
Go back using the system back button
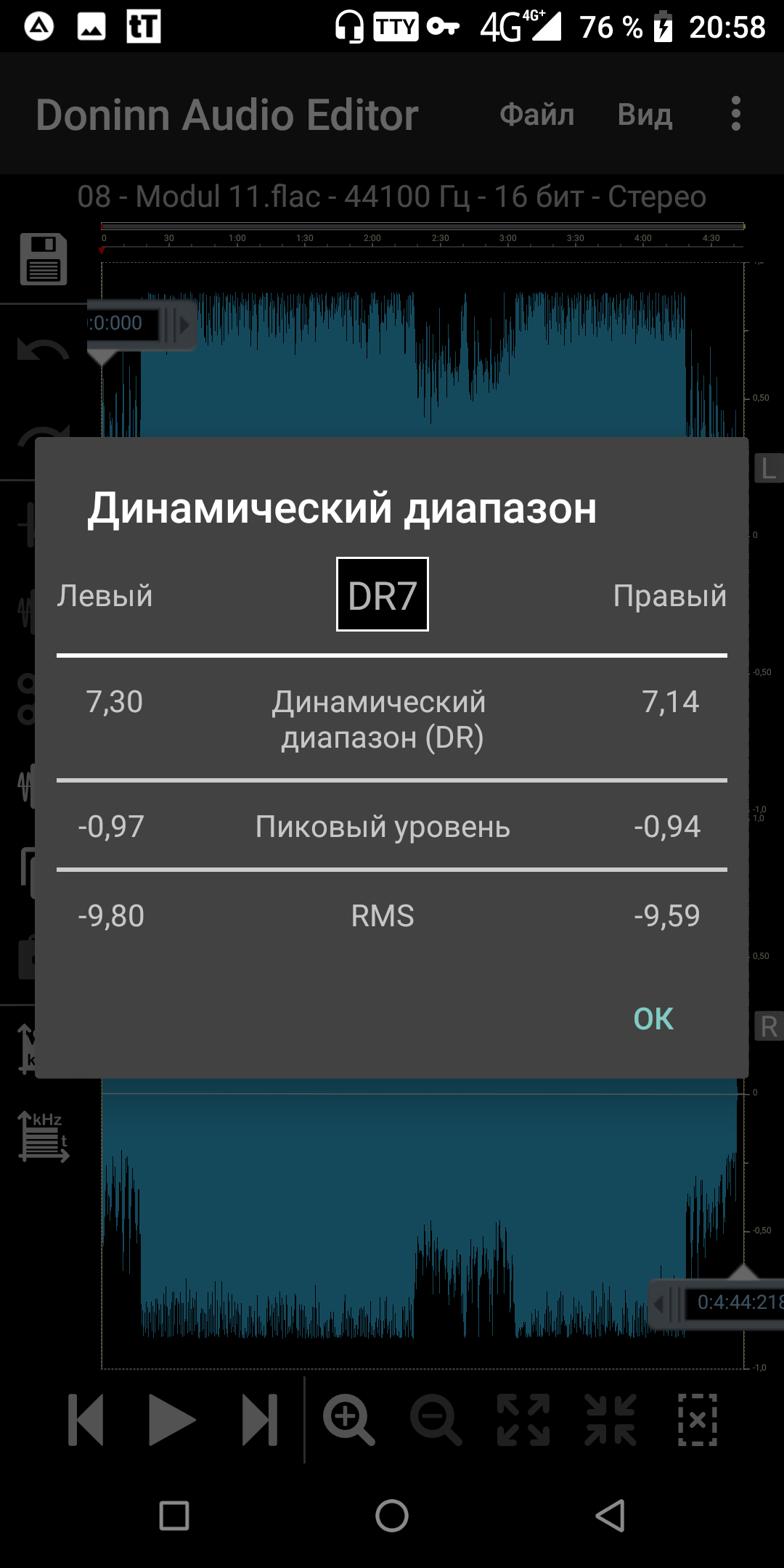(x=610, y=1516)
